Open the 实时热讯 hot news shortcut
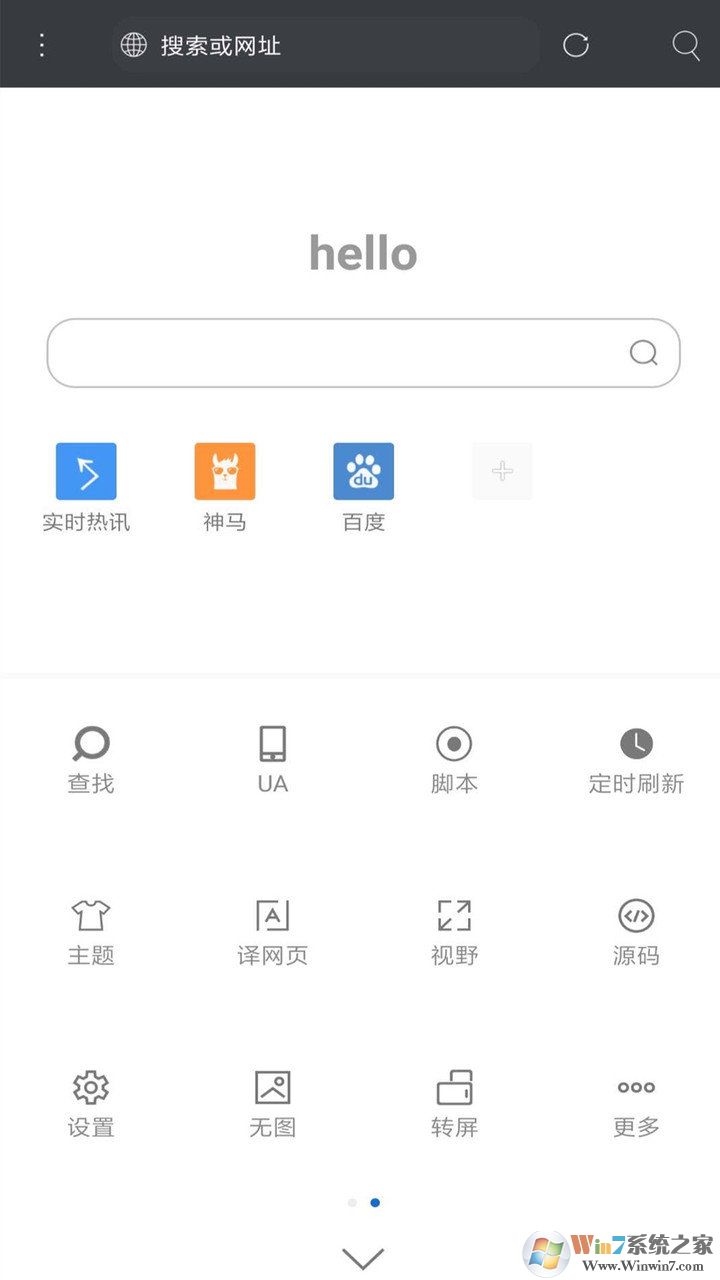 [x=86, y=471]
